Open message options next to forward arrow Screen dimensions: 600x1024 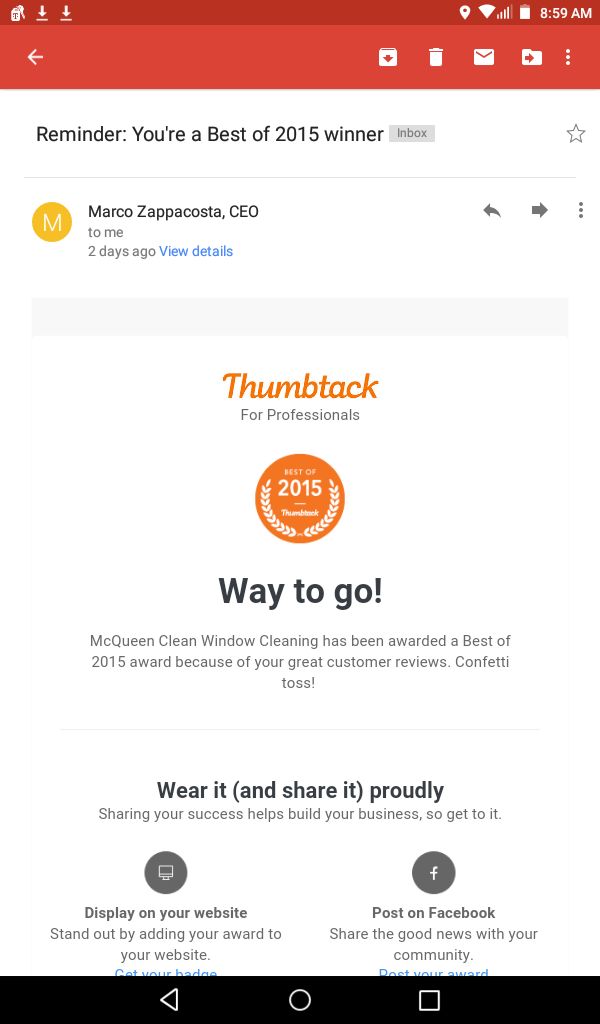(580, 211)
